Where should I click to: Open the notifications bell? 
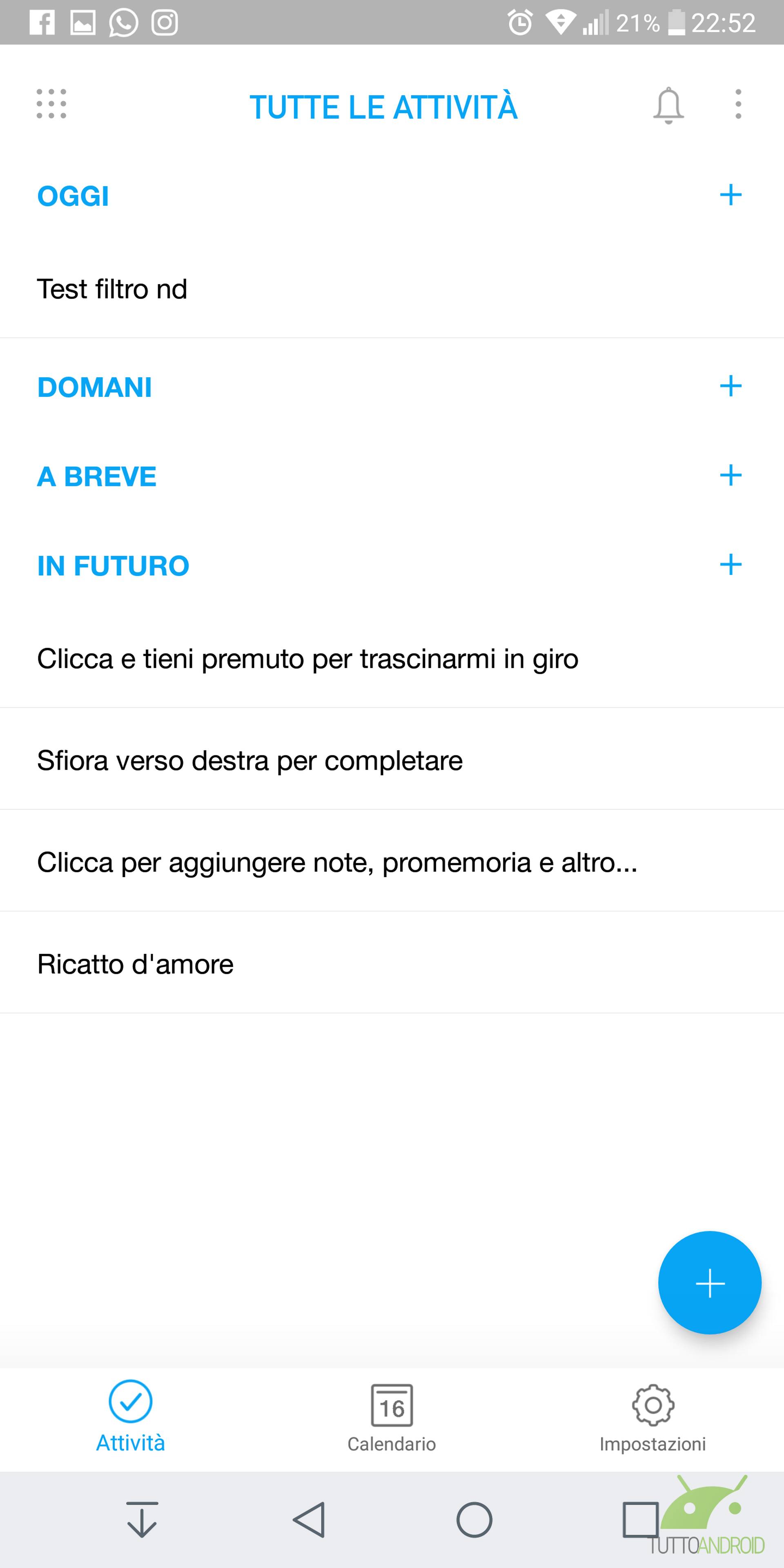point(668,105)
